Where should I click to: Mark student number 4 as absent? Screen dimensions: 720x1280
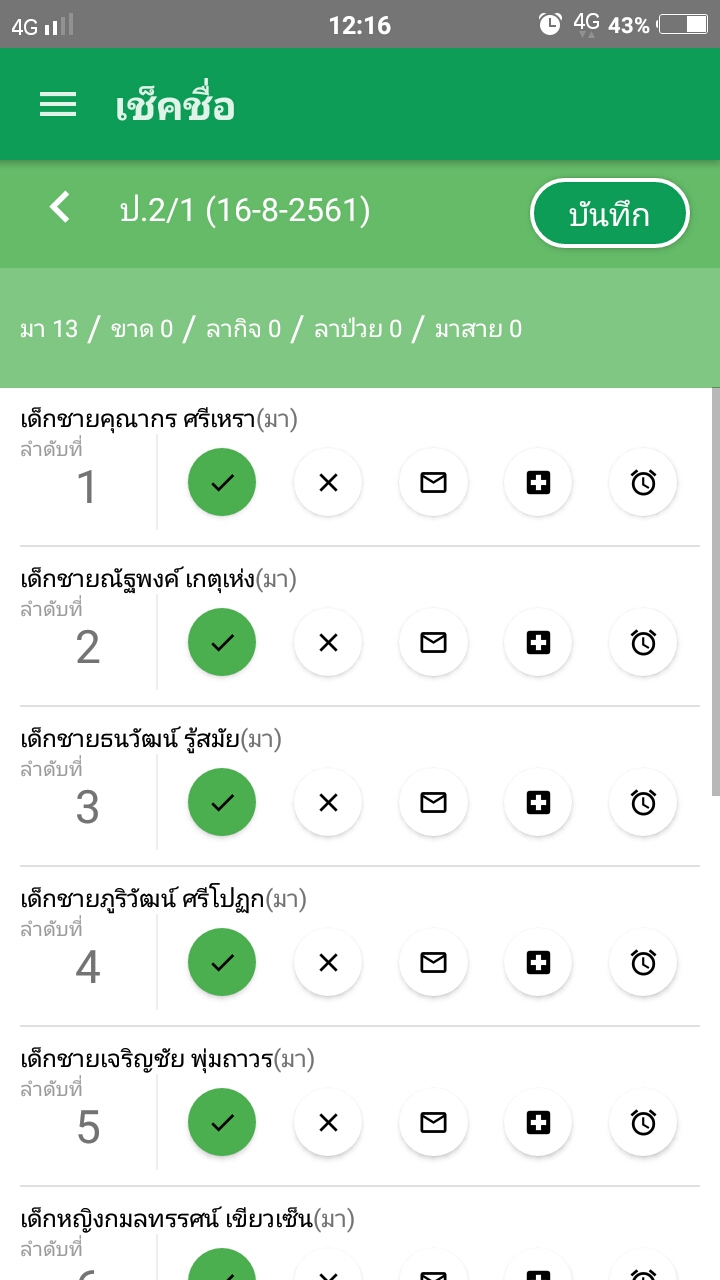tap(328, 963)
